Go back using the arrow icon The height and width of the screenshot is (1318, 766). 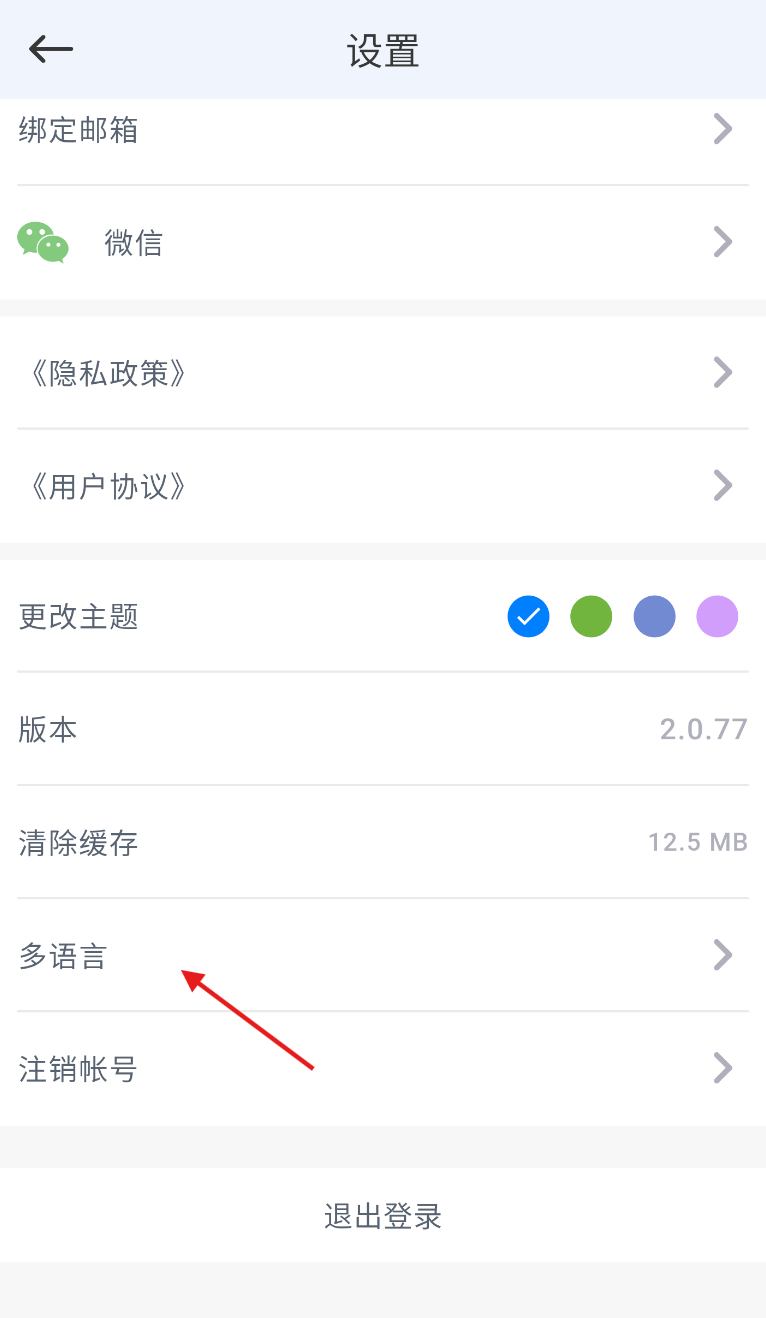point(51,49)
